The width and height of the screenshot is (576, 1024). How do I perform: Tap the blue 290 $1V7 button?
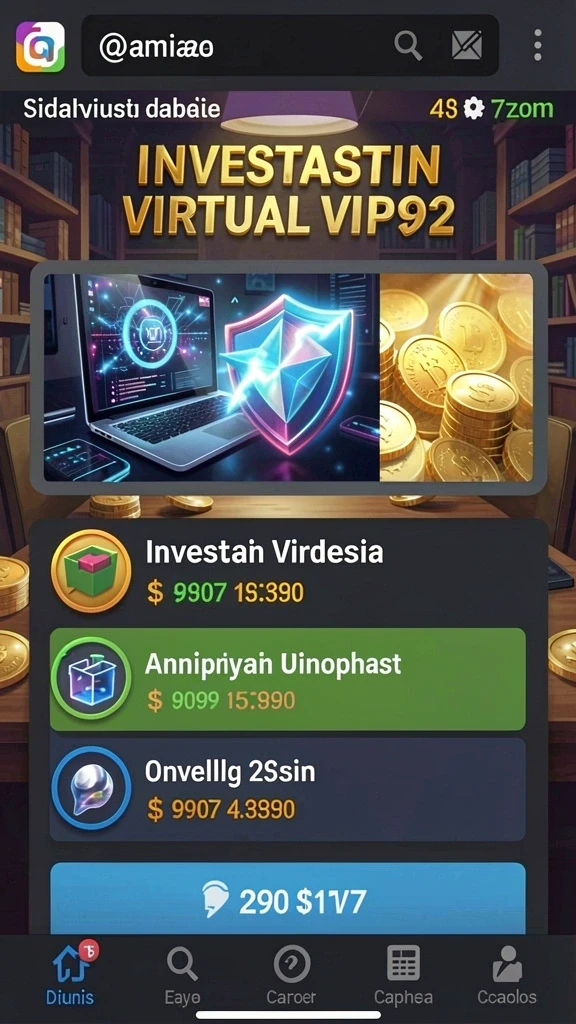coord(288,899)
